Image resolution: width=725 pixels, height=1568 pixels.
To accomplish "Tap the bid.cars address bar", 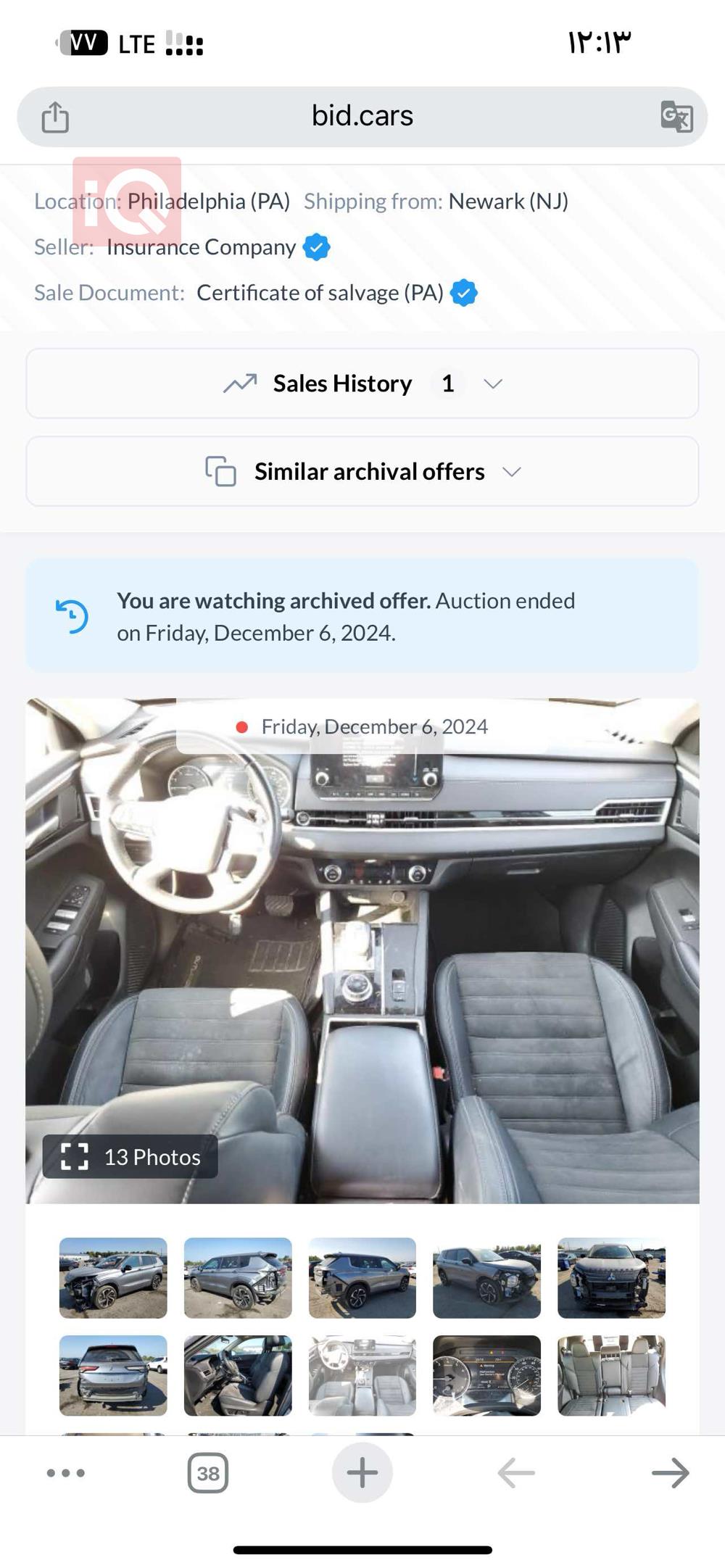I will [x=362, y=116].
